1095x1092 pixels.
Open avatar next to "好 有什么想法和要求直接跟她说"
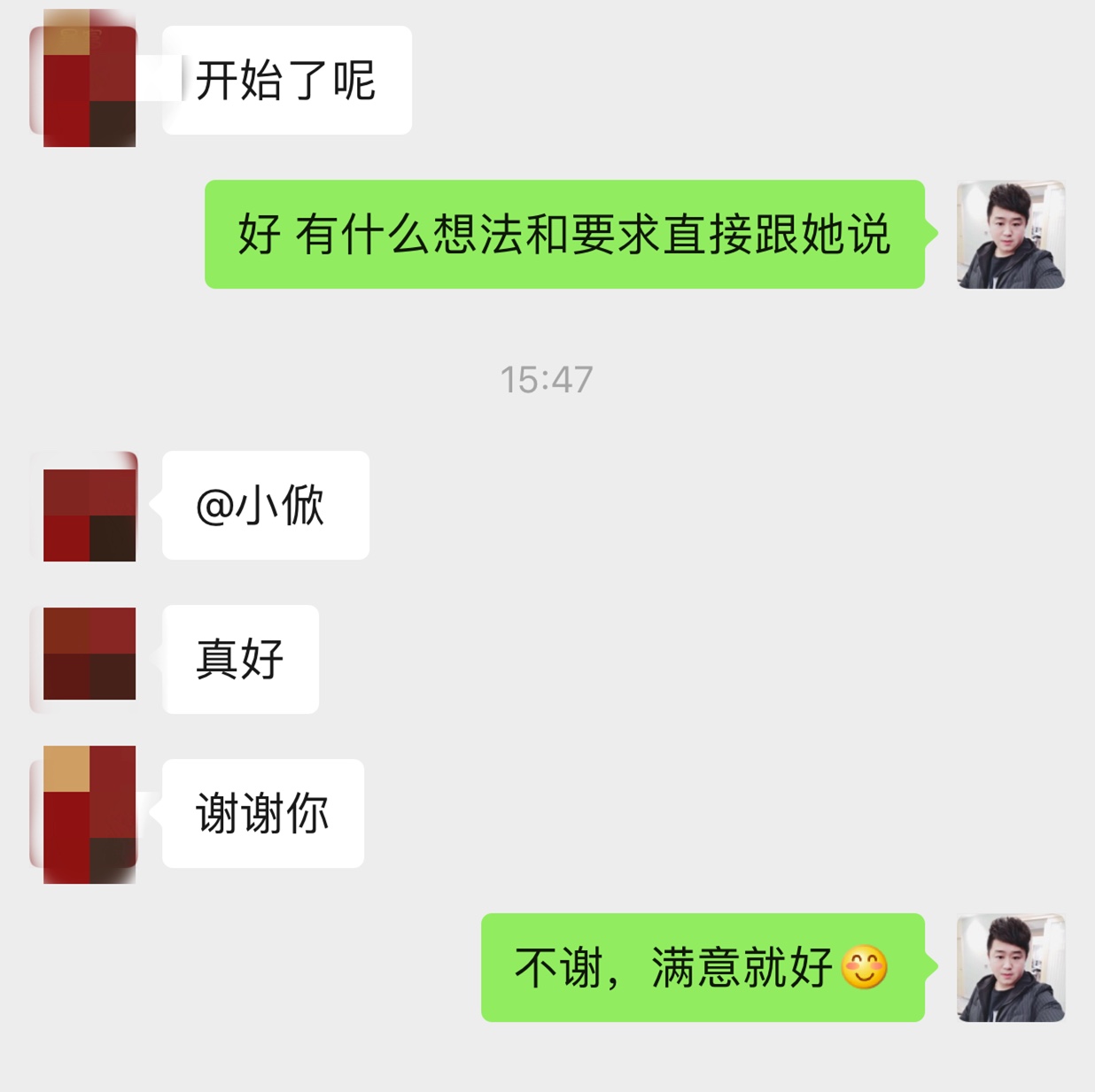pyautogui.click(x=1011, y=235)
